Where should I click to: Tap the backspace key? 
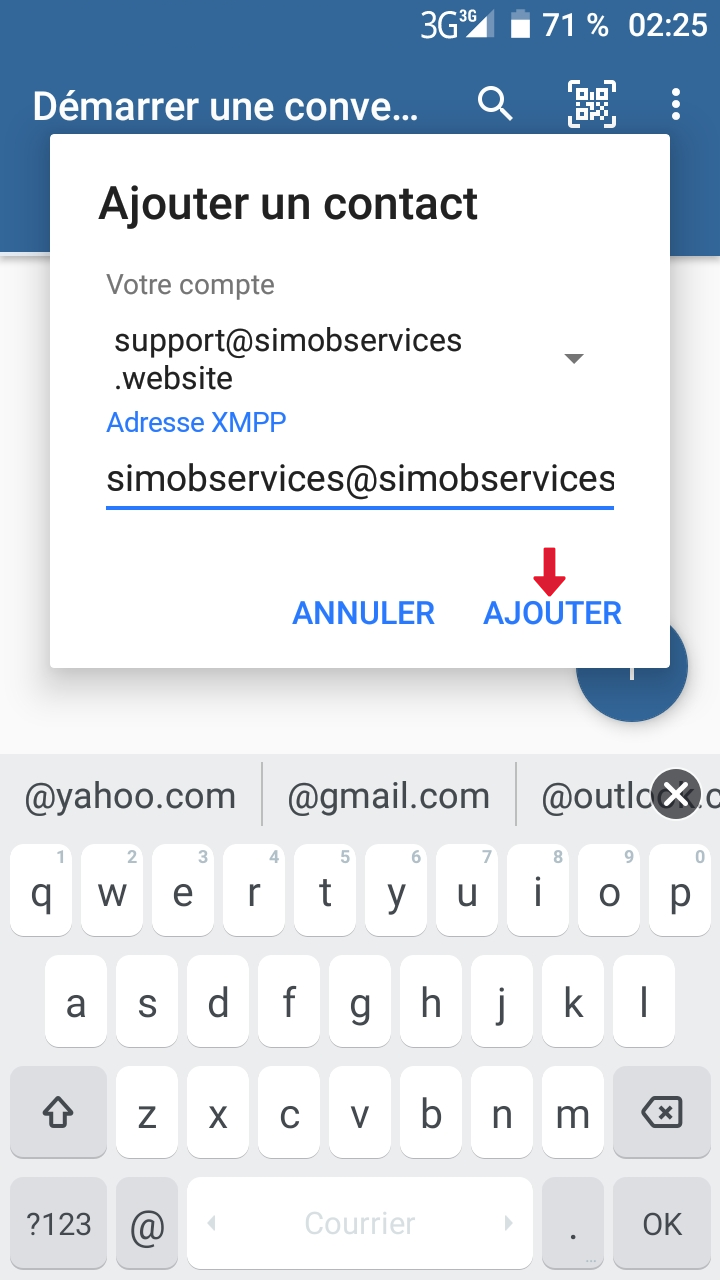tap(661, 1113)
